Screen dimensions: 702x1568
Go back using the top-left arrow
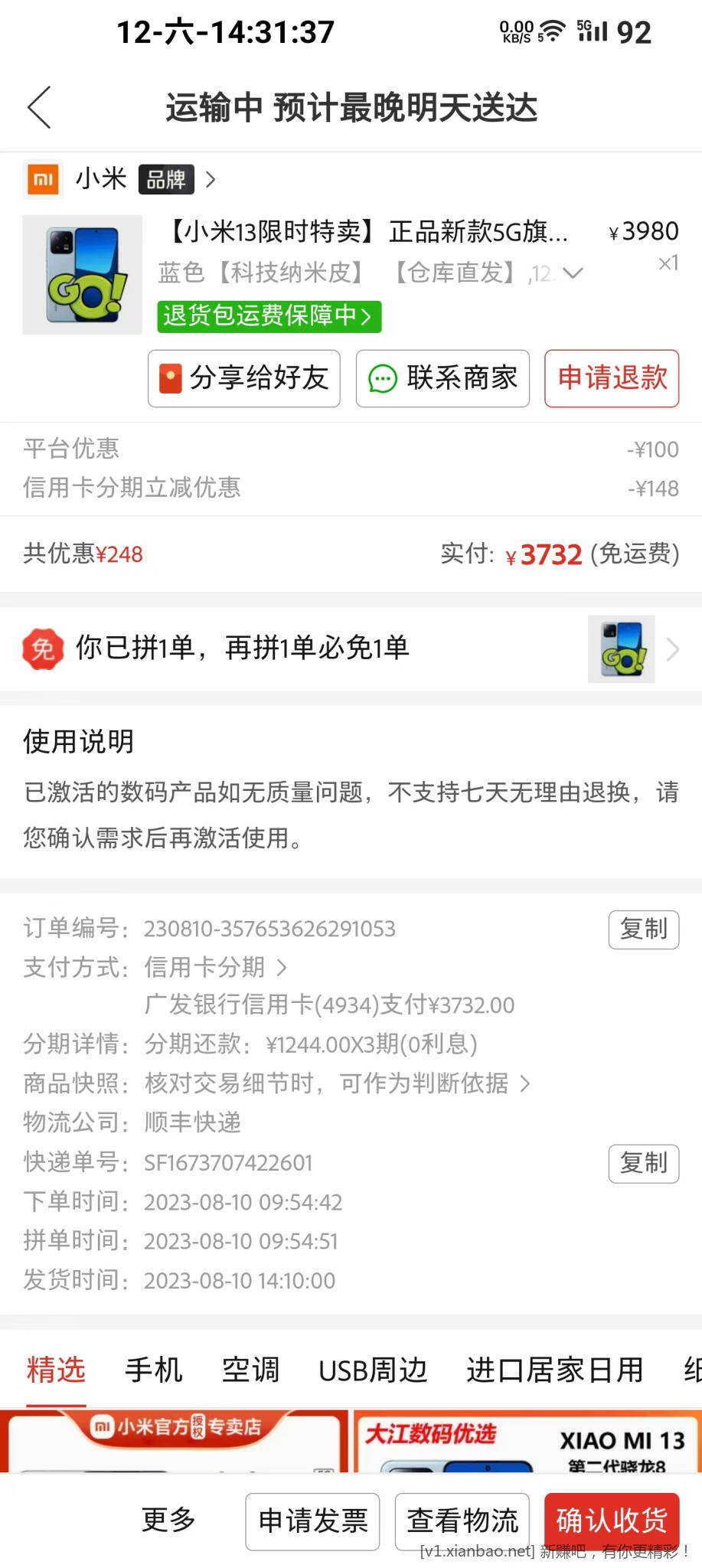(x=39, y=107)
